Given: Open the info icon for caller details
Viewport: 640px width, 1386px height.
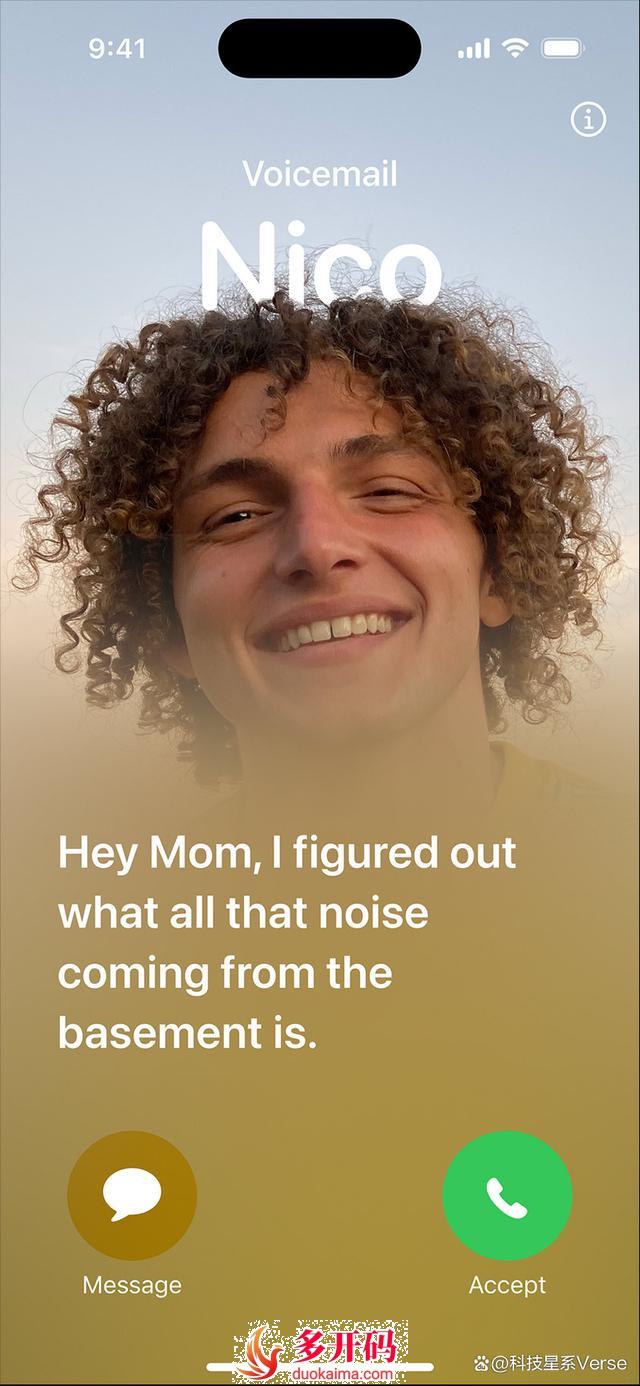Looking at the screenshot, I should (x=588, y=121).
